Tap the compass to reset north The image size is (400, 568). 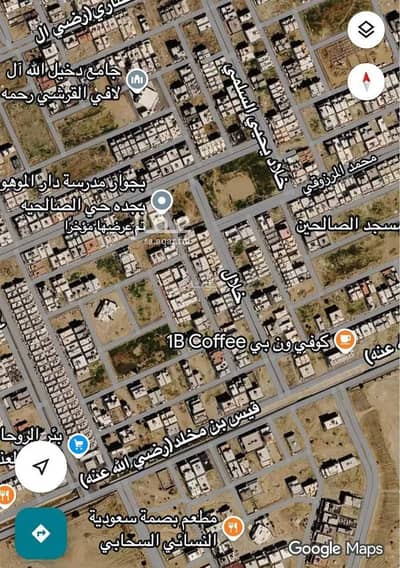[x=366, y=82]
